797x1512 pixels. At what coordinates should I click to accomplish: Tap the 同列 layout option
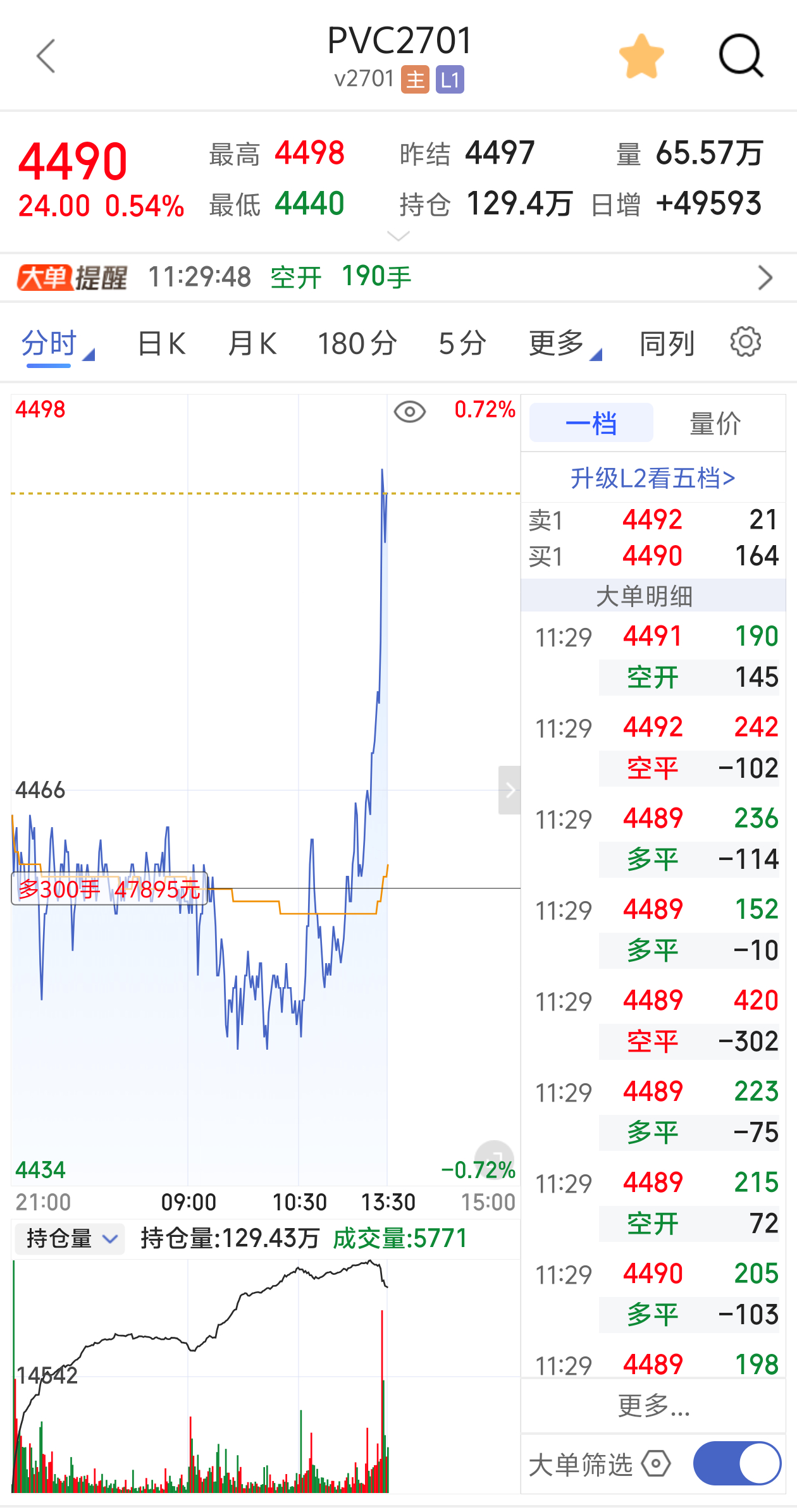(x=667, y=344)
